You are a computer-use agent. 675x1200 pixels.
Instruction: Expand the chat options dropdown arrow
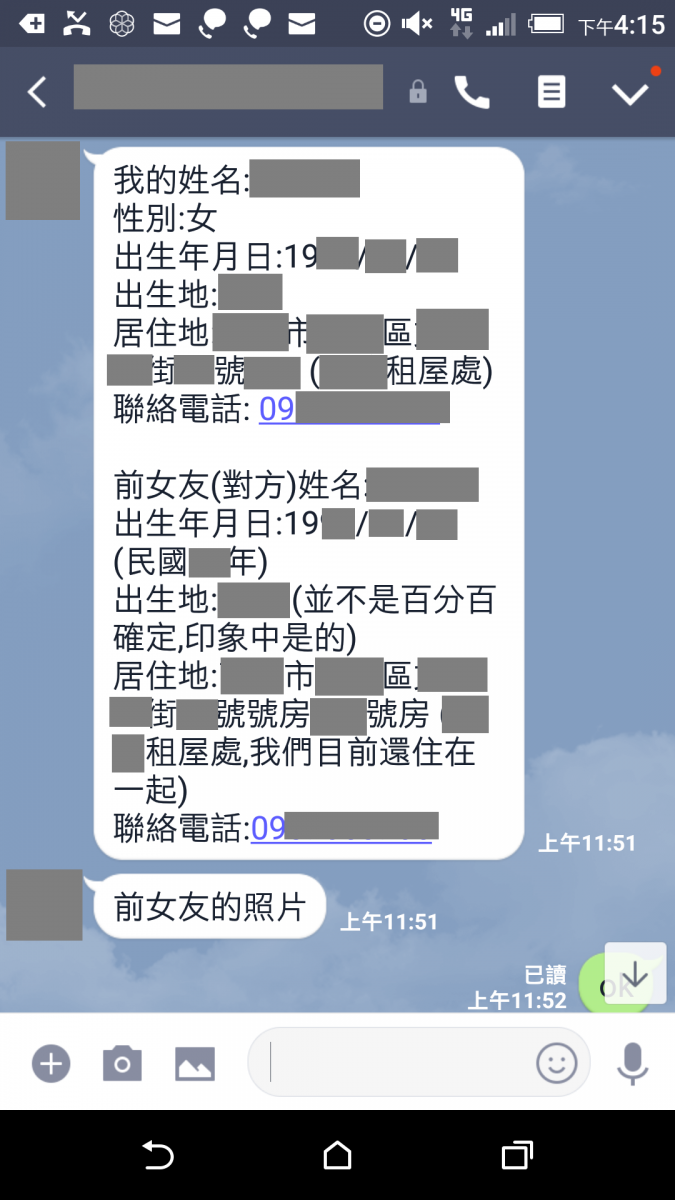click(x=630, y=92)
